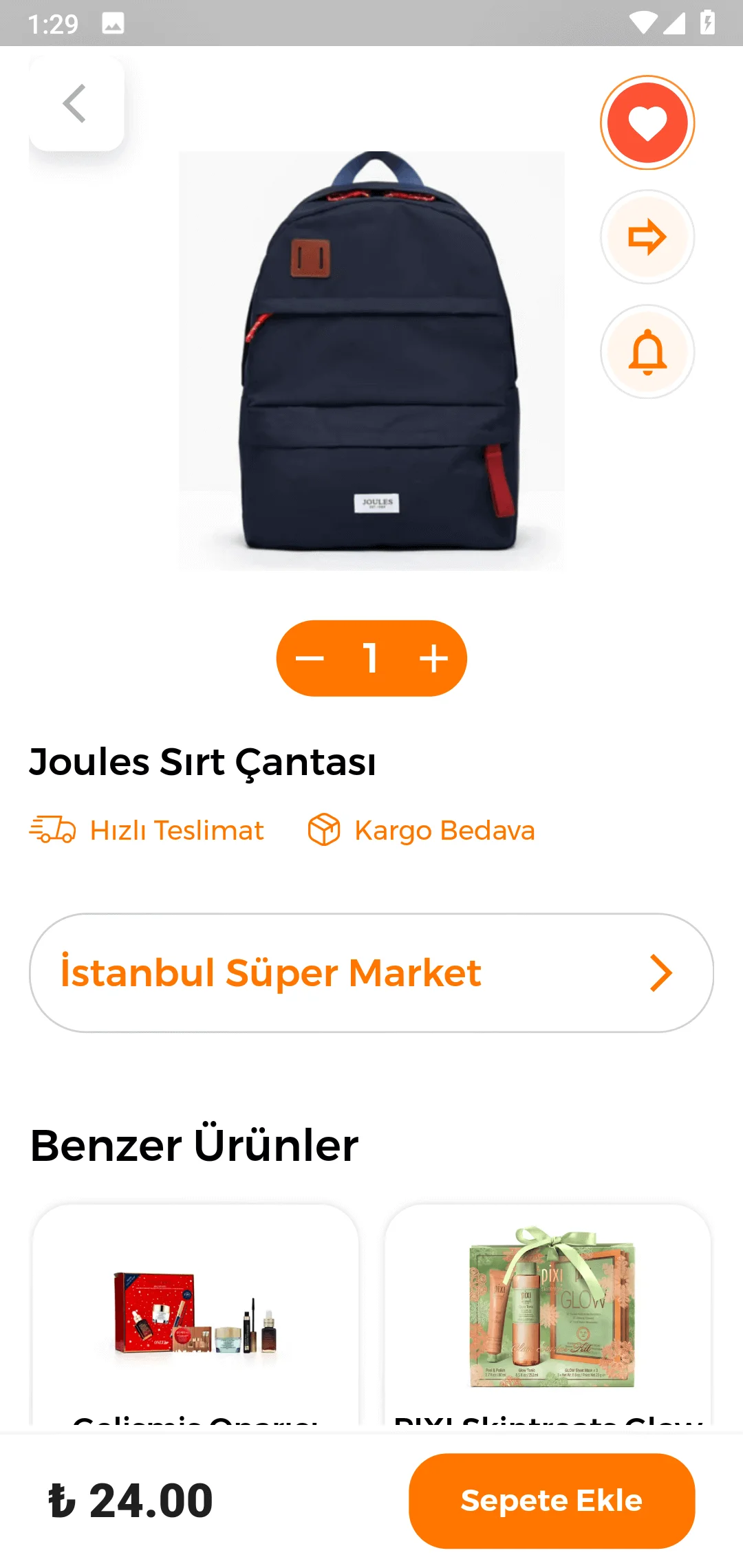Open the İstanbul Süper Market store
The image size is (743, 1568).
[x=371, y=972]
